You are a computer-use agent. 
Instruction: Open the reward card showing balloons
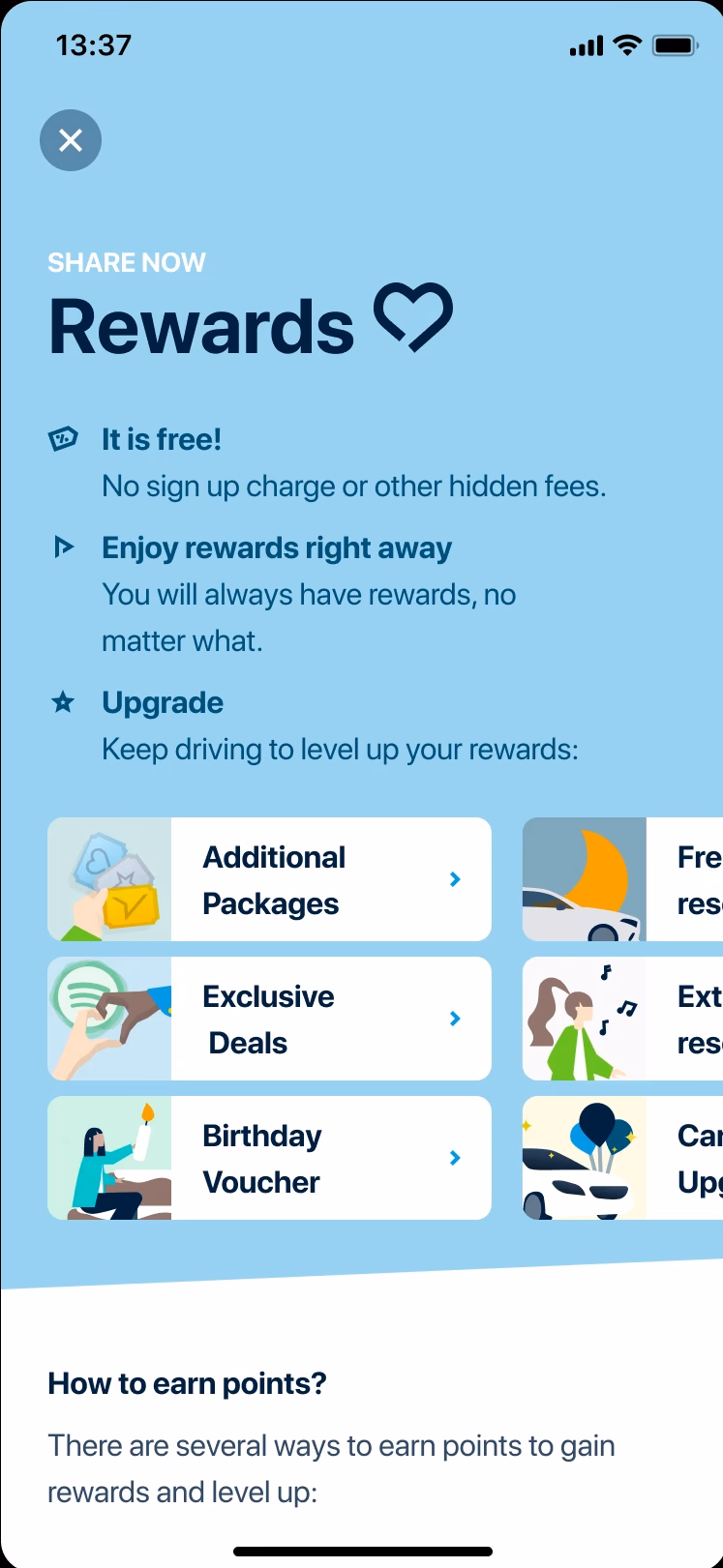622,1158
